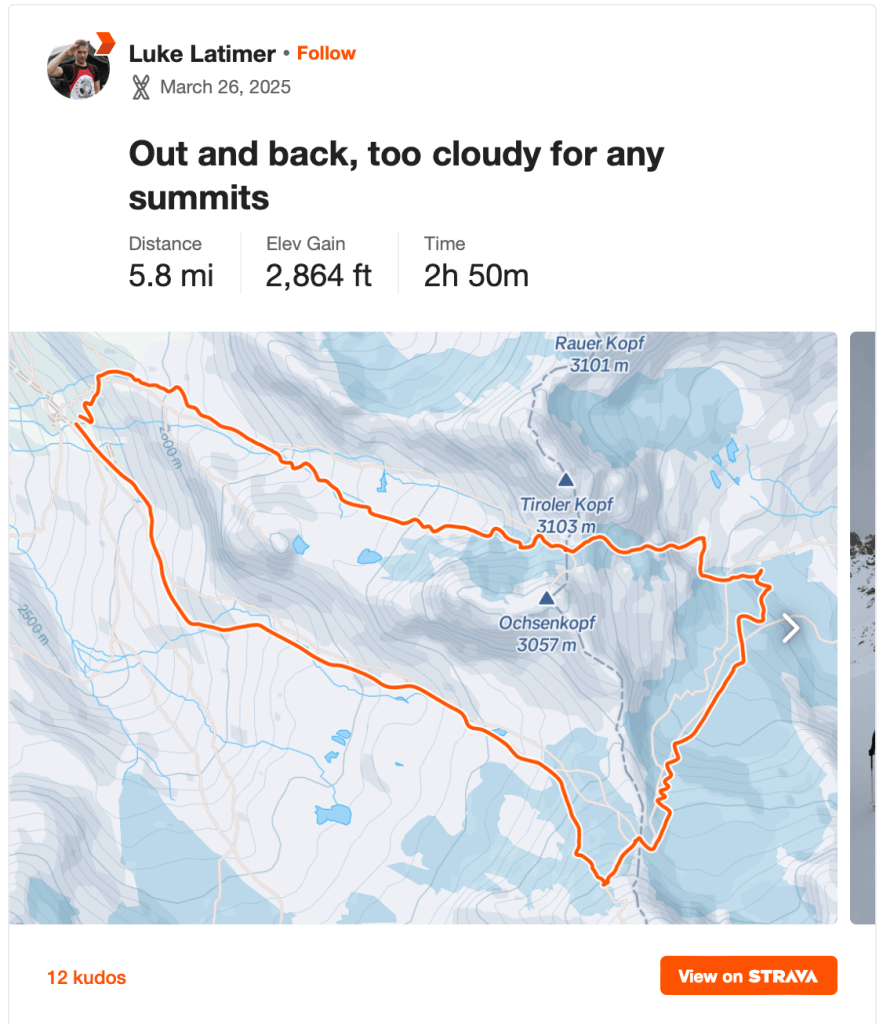Screen dimensions: 883x1024
Task: View the 12 kudos list
Action: click(86, 977)
